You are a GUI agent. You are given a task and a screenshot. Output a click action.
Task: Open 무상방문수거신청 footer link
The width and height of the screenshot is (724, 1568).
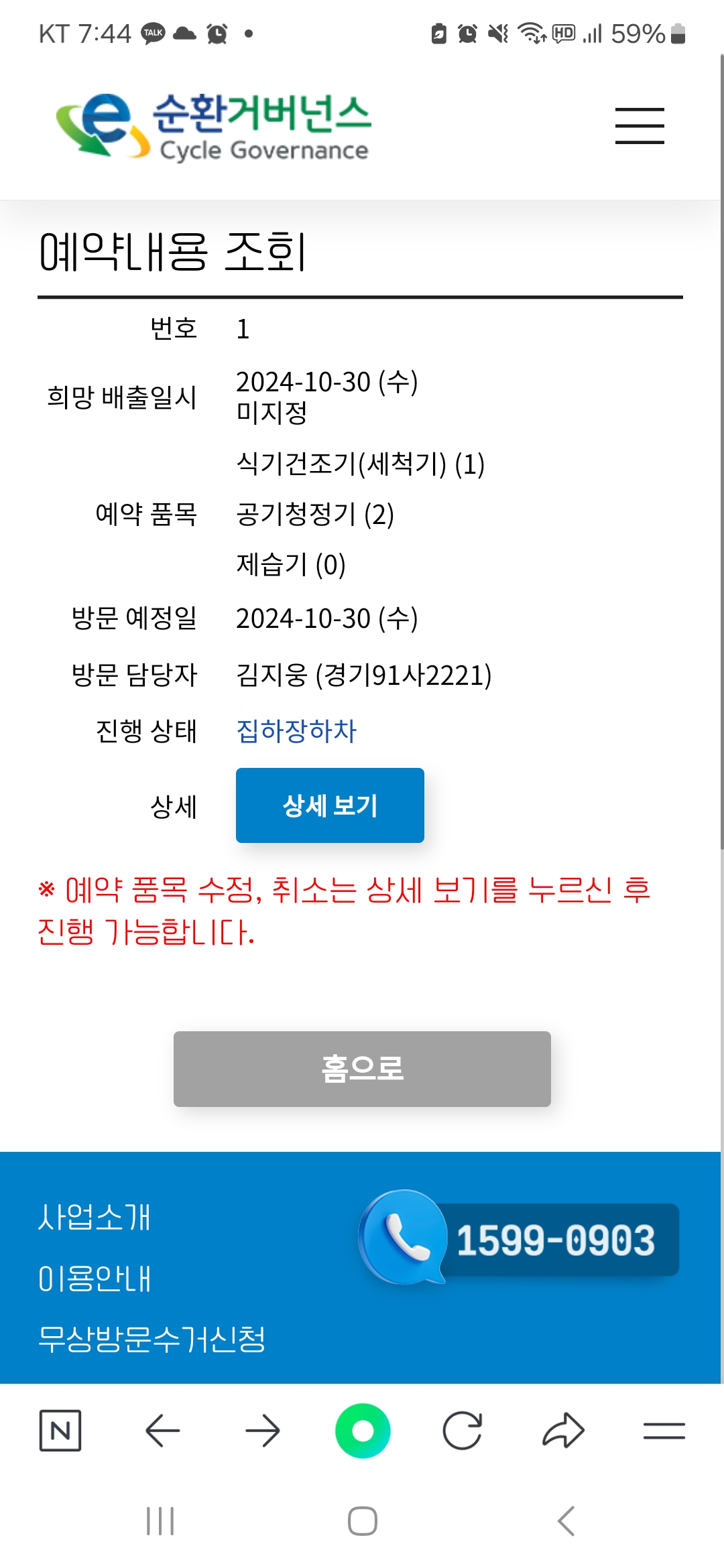click(152, 1340)
